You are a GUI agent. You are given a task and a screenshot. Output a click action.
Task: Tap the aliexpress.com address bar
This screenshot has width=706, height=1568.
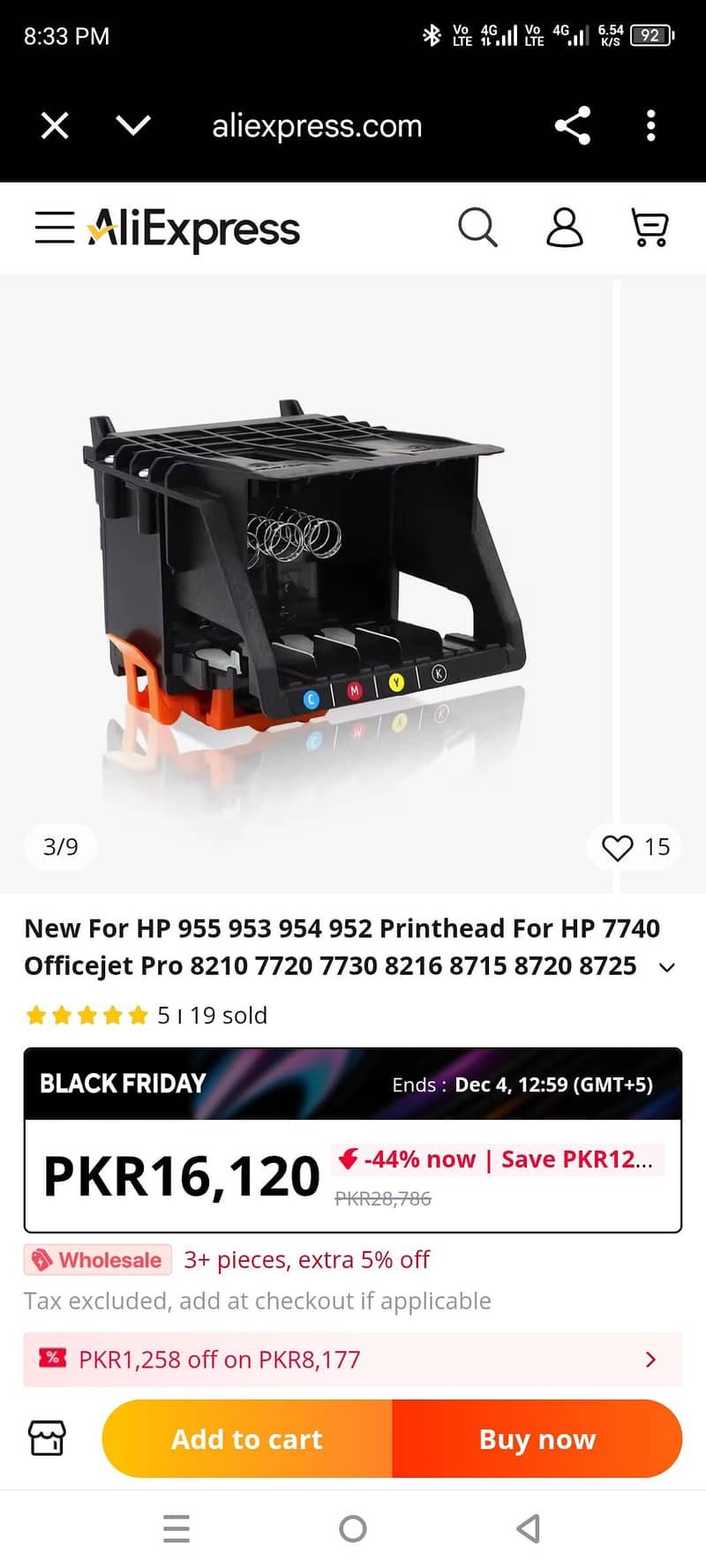316,125
